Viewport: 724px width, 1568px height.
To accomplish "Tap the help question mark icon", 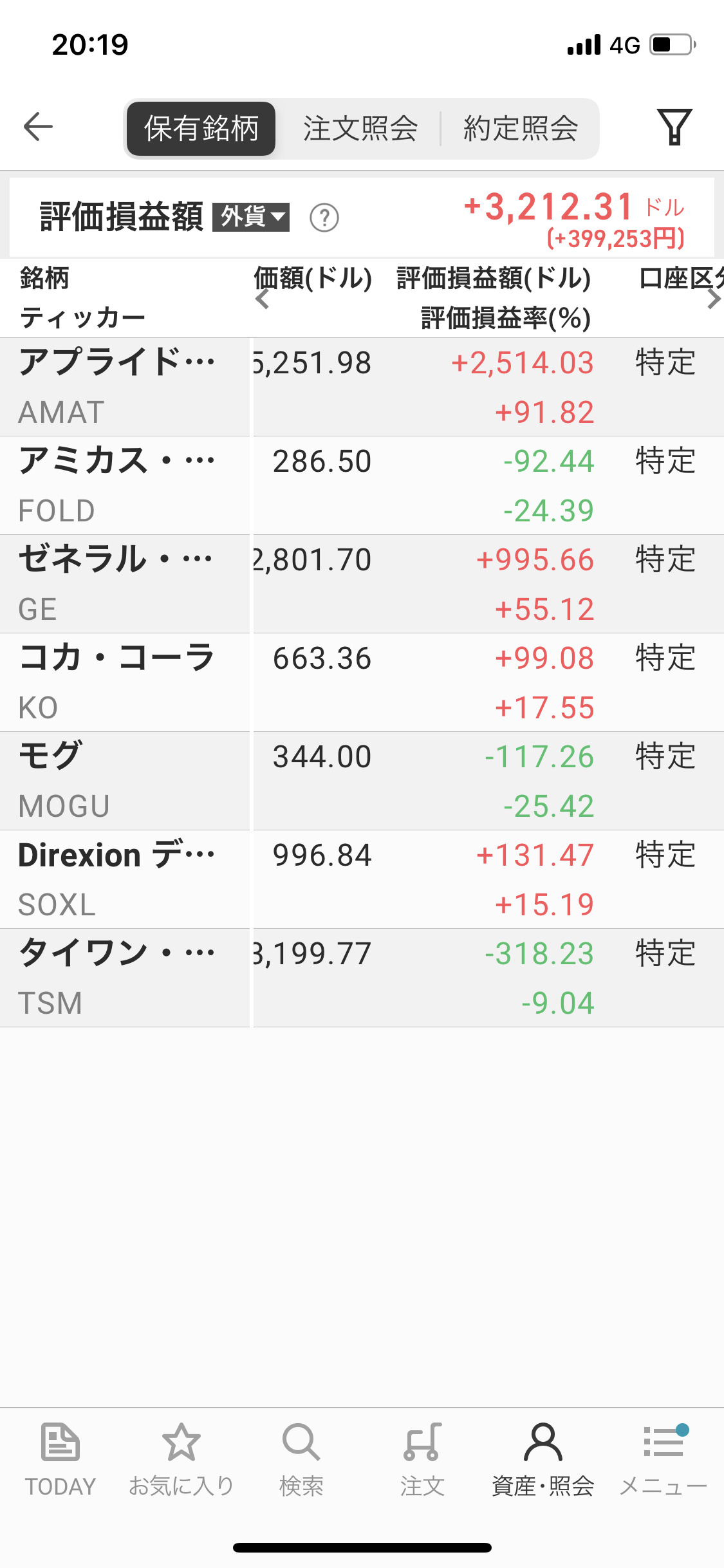I will [324, 218].
